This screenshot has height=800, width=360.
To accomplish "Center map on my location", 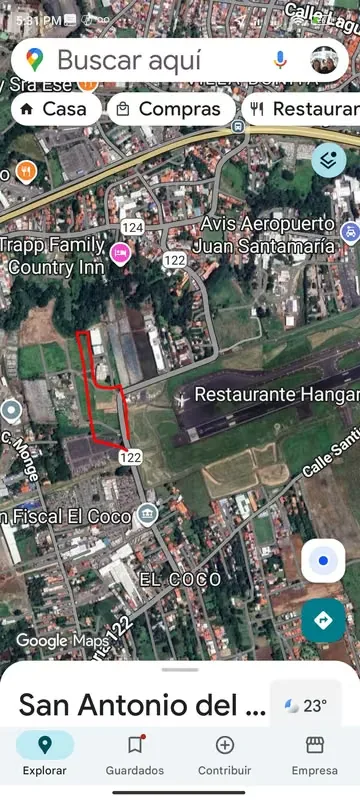I will (323, 561).
